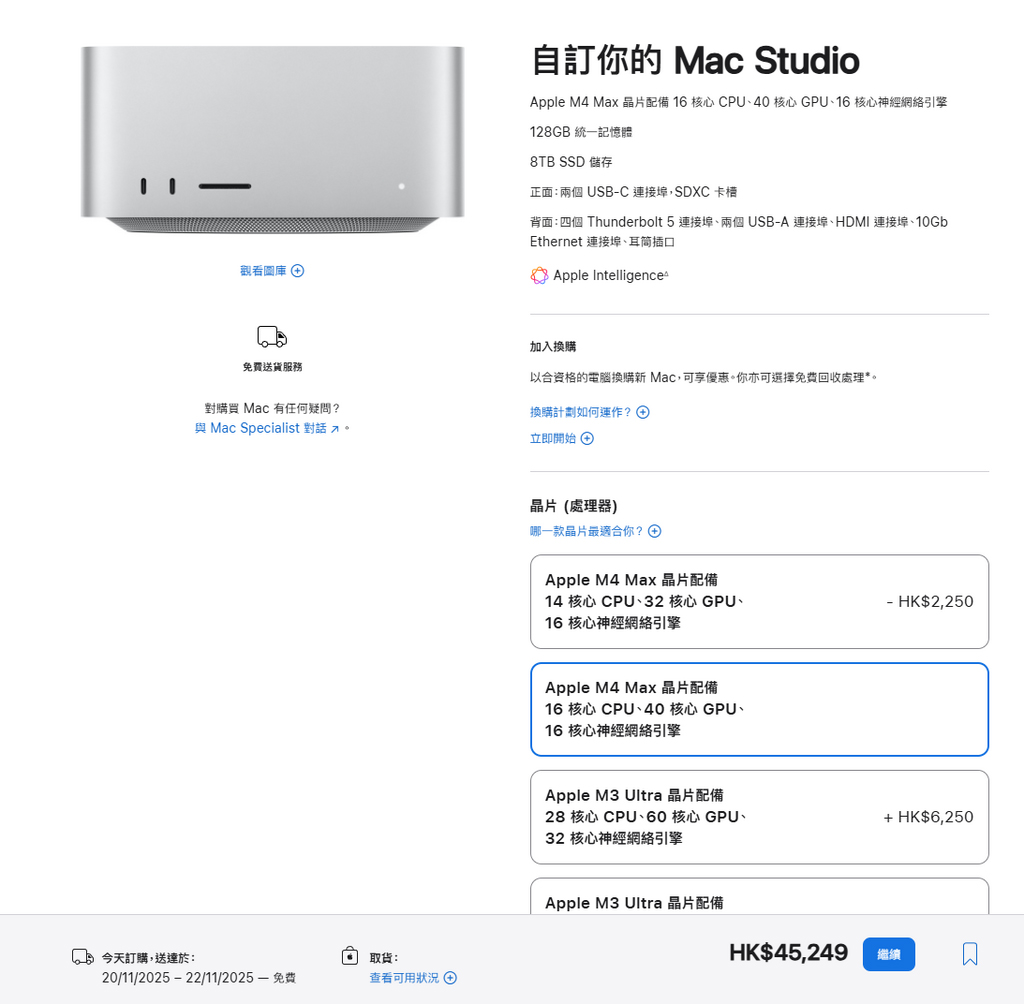Open 哪一款晶片最適合你 help link
1024x1004 pixels.
595,531
